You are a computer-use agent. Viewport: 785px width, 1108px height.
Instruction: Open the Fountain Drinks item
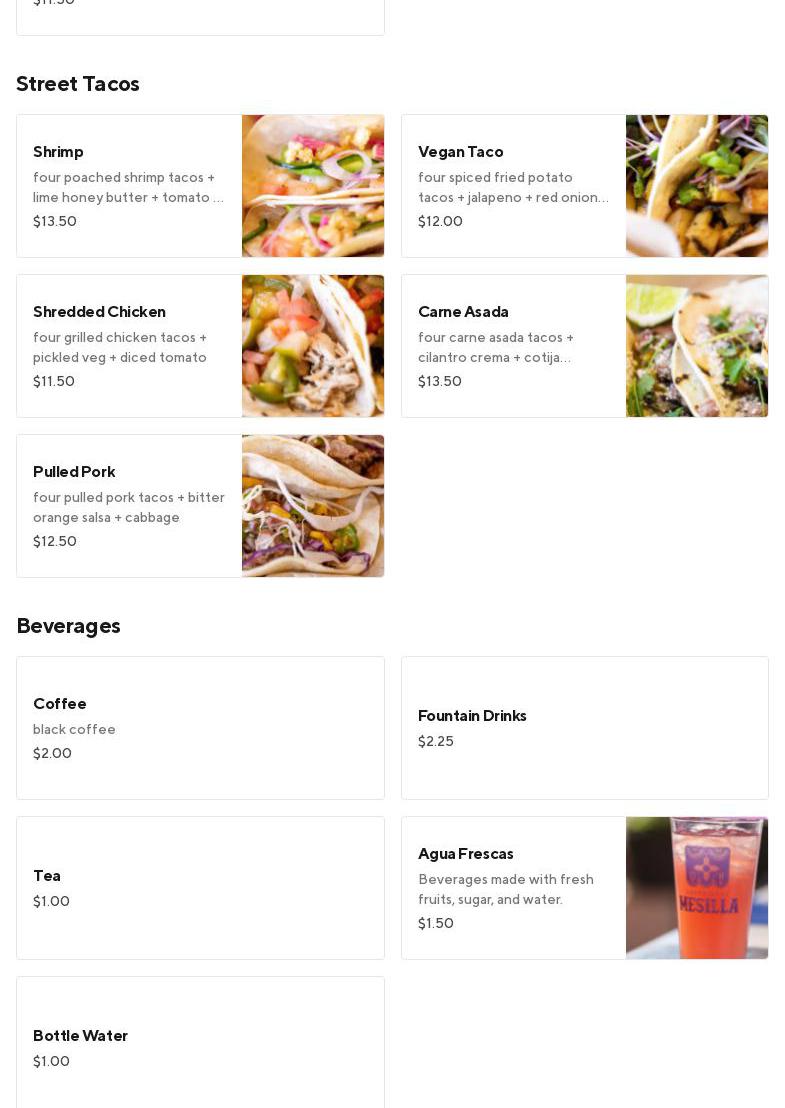tap(584, 728)
